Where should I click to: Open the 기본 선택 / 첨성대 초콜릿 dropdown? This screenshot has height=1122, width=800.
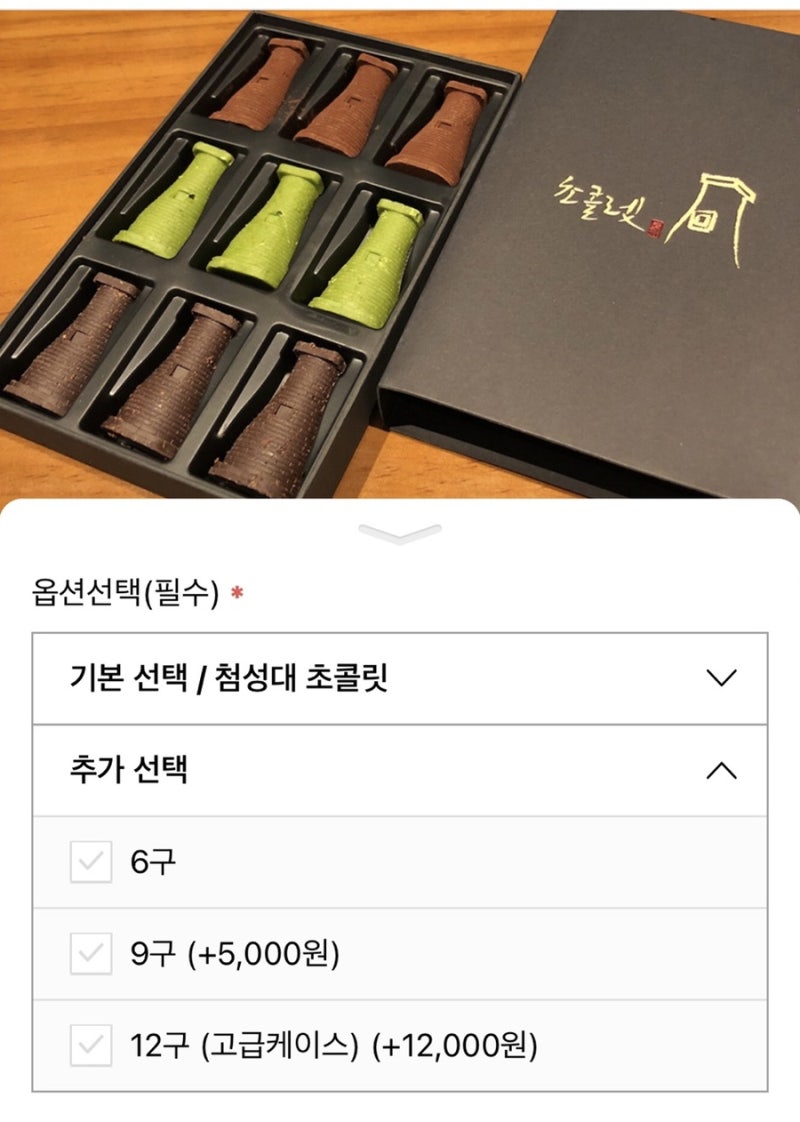[400, 678]
